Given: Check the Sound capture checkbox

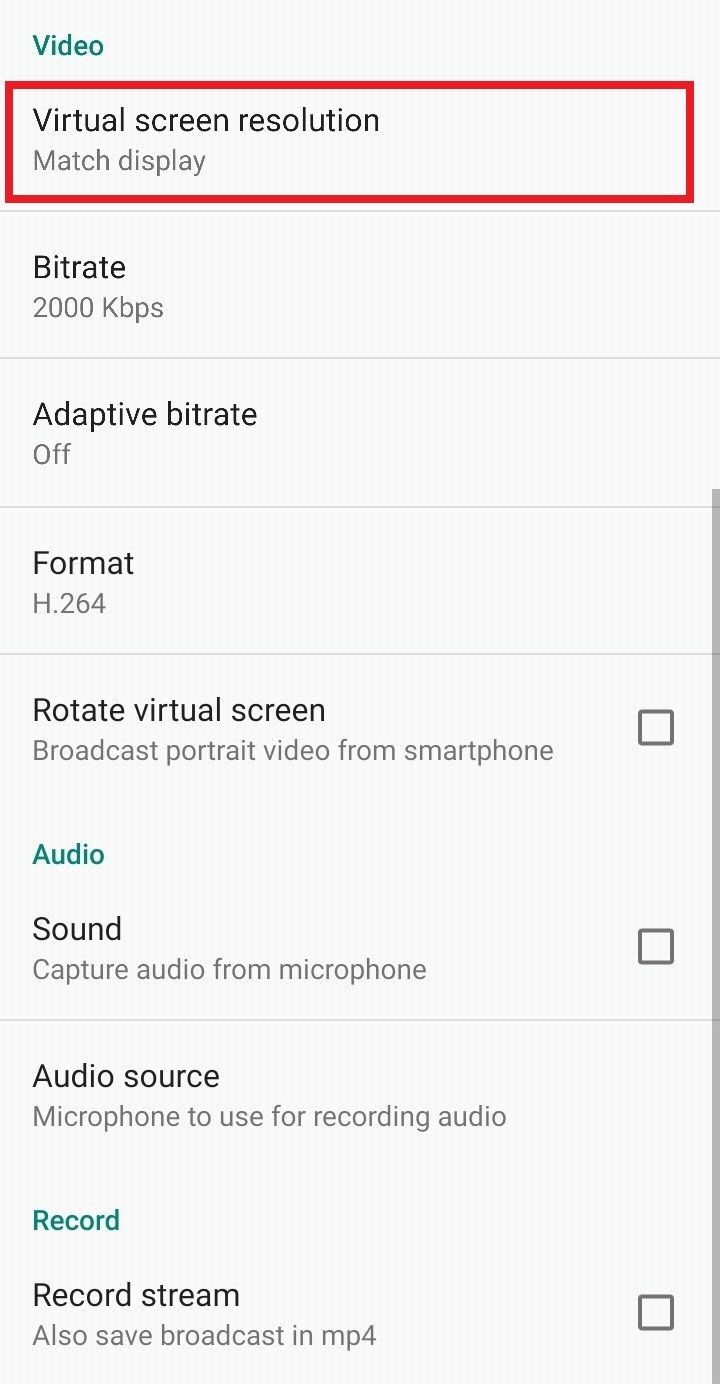Looking at the screenshot, I should [x=655, y=946].
